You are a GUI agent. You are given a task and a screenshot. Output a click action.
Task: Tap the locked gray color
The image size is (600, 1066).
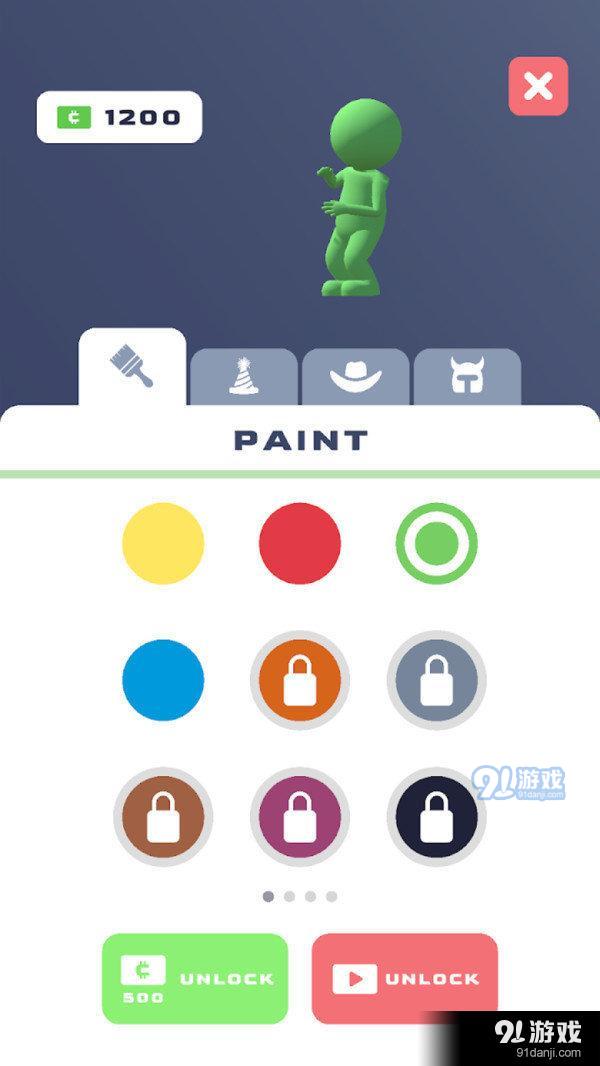(x=436, y=680)
